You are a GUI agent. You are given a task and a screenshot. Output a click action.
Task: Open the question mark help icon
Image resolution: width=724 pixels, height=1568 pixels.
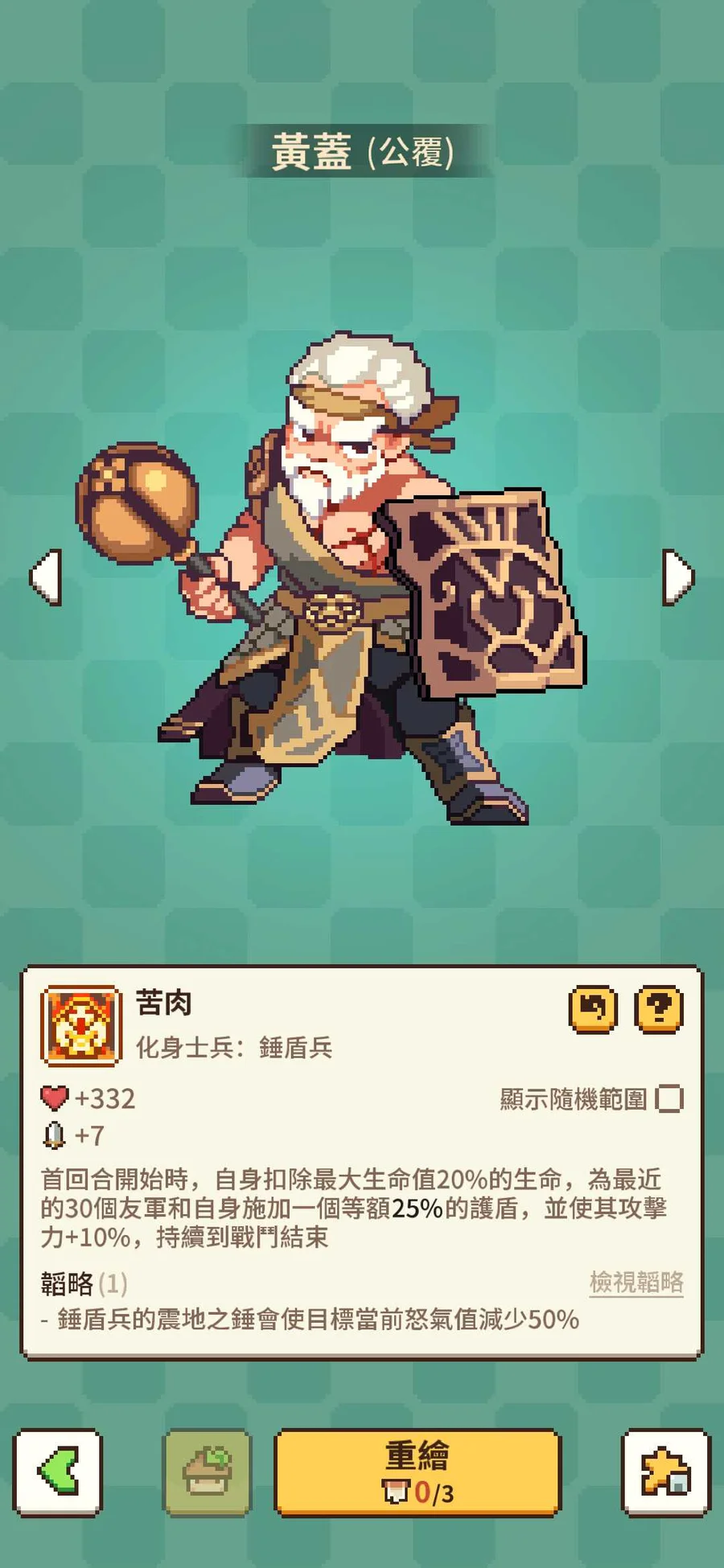(659, 1009)
